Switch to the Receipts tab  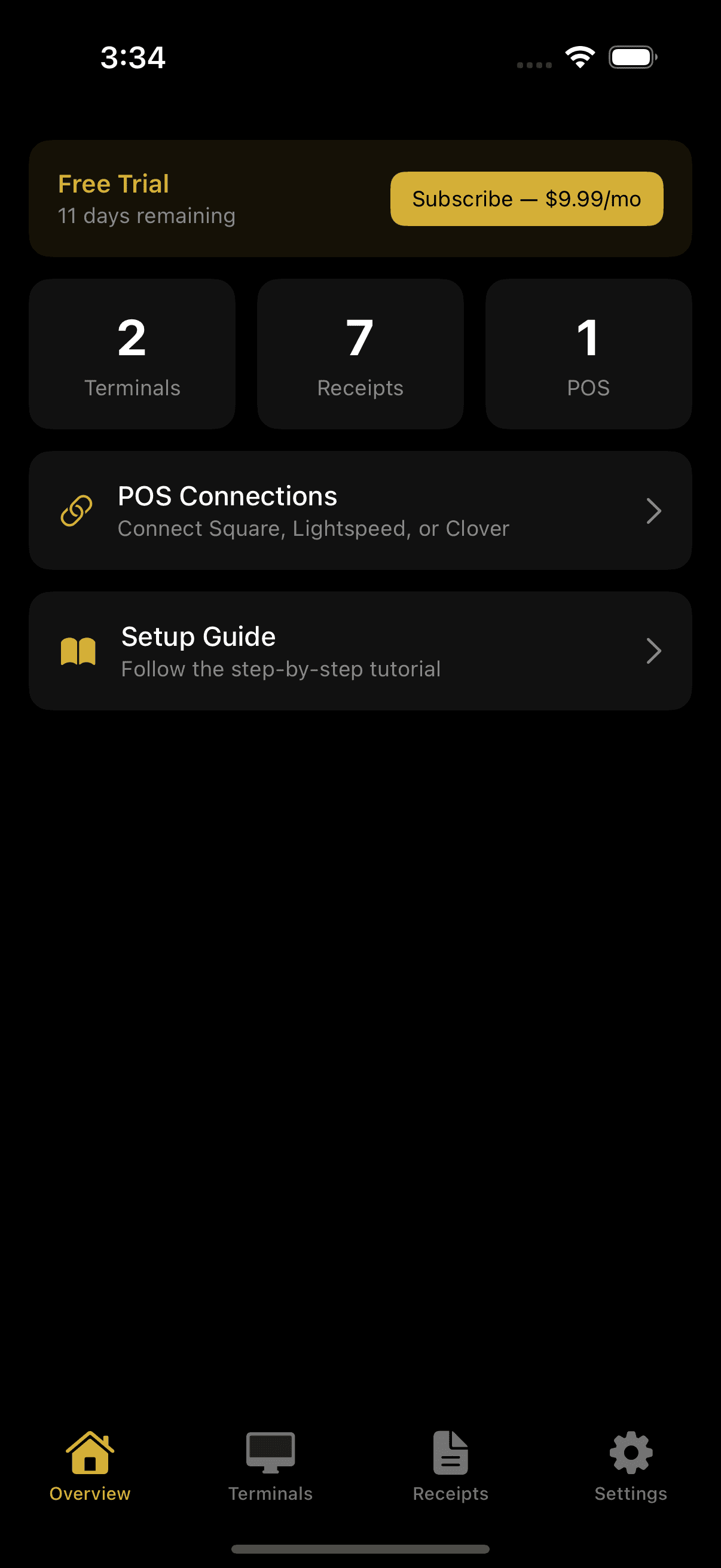(450, 1466)
